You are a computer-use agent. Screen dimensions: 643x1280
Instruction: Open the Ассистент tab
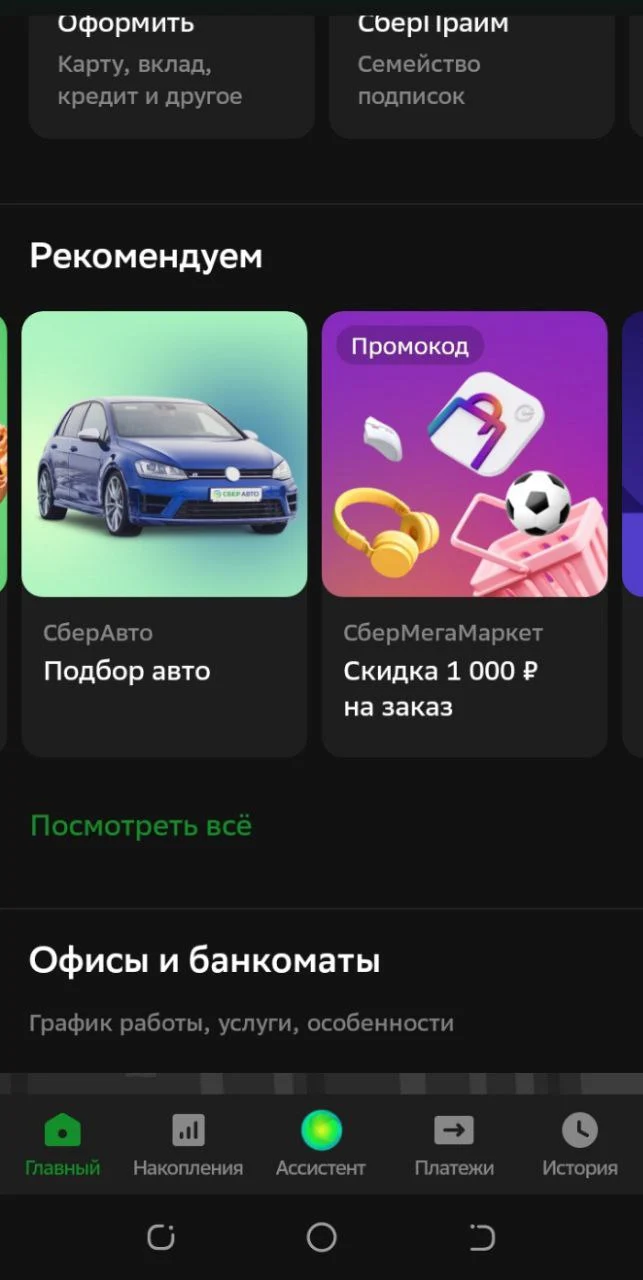click(321, 1146)
